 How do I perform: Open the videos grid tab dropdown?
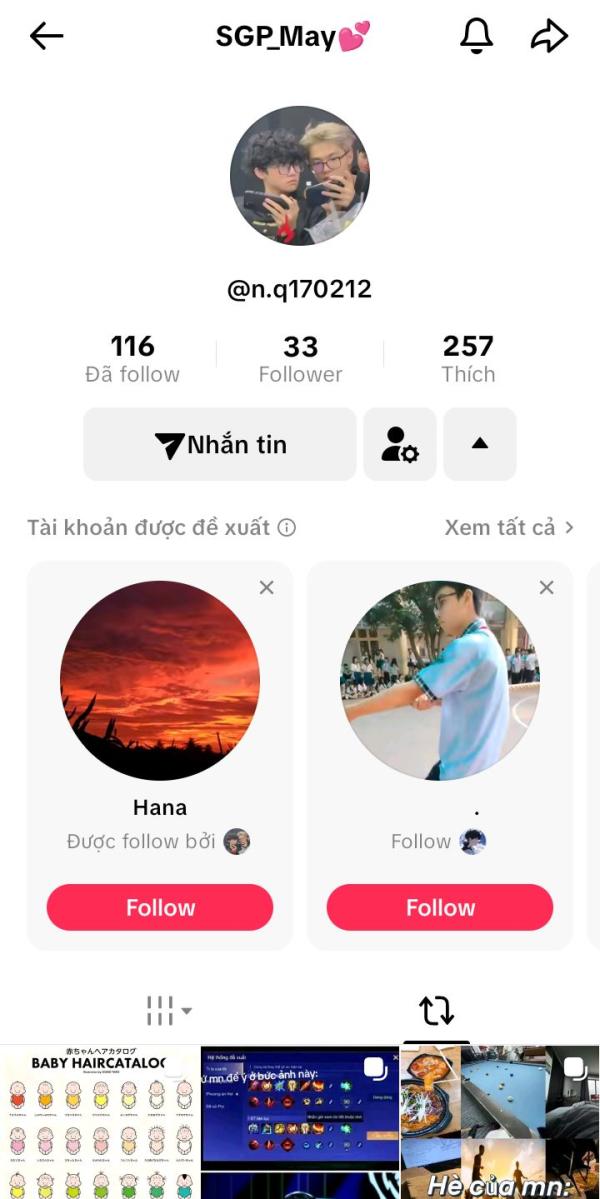(x=169, y=1011)
